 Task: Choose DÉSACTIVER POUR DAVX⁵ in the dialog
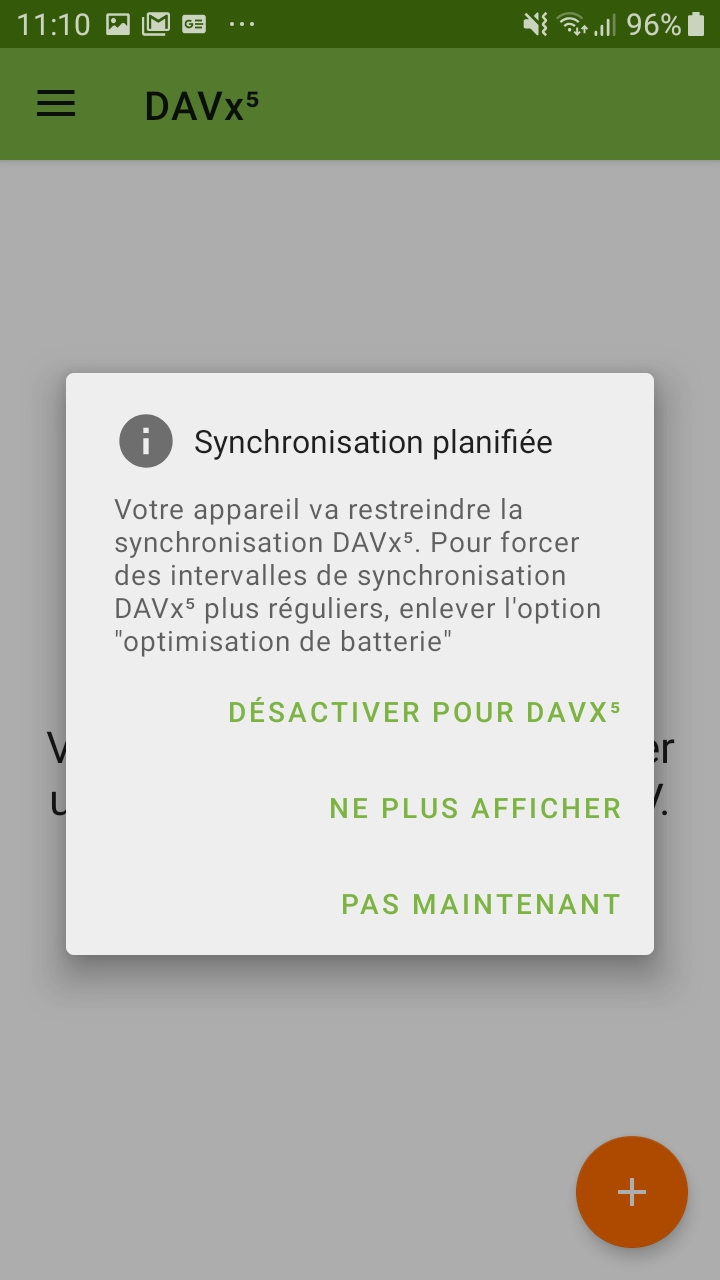pyautogui.click(x=423, y=712)
